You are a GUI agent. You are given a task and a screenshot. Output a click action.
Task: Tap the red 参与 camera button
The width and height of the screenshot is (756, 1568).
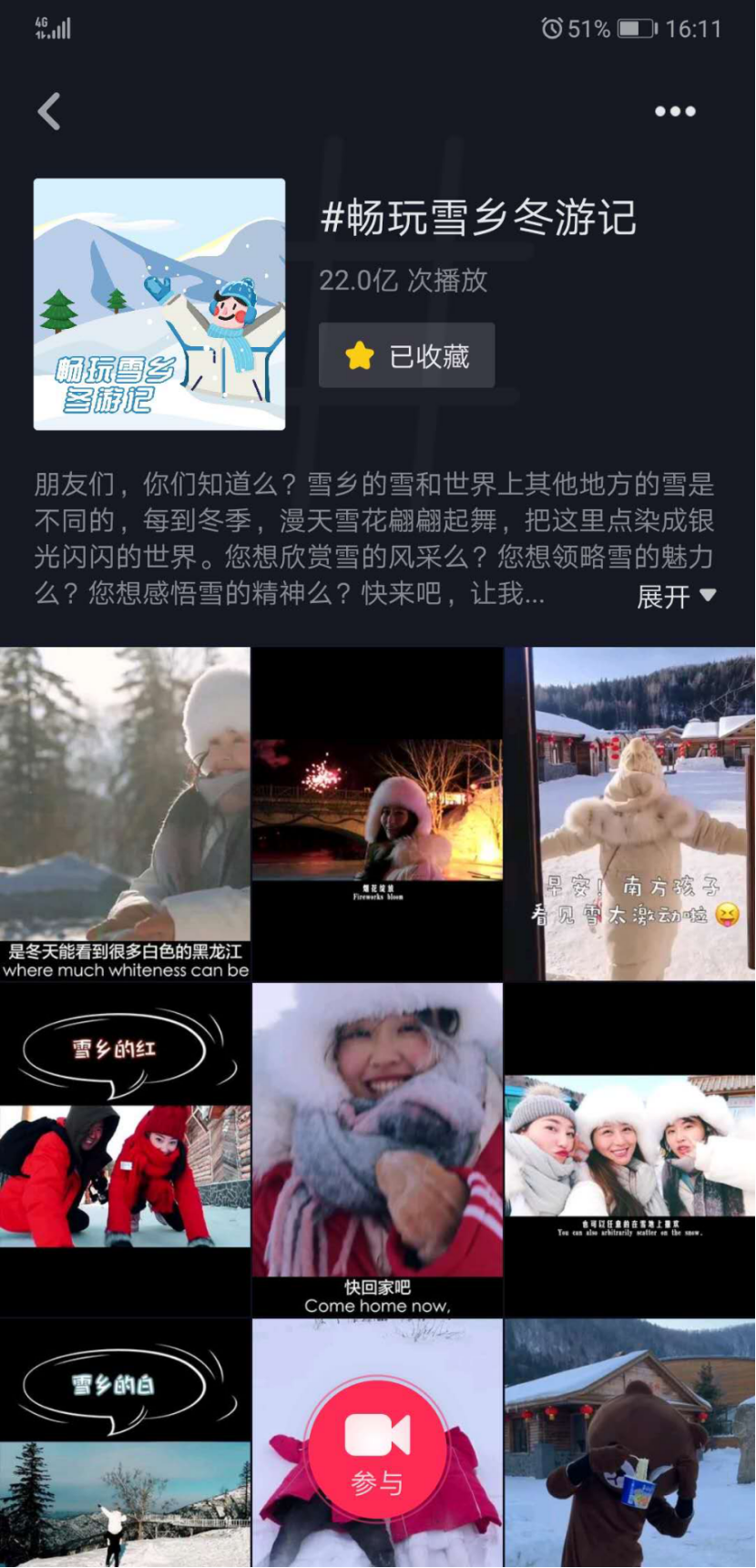click(x=377, y=1450)
